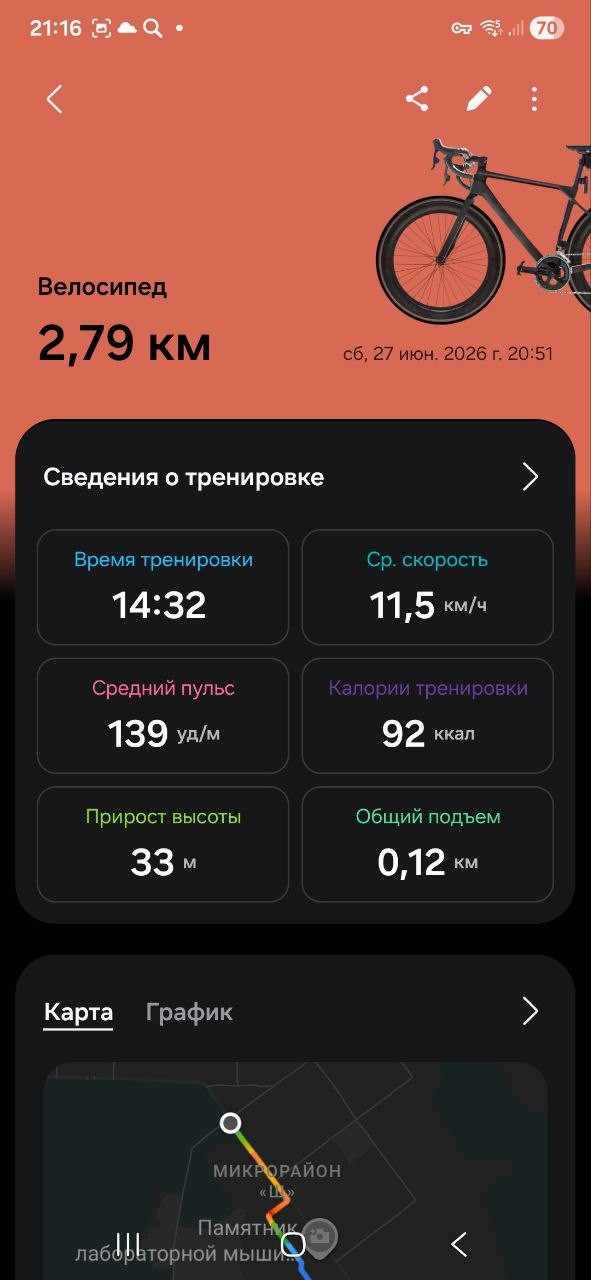Open recent apps in navigation bar
Image resolution: width=591 pixels, height=1280 pixels.
click(128, 1244)
